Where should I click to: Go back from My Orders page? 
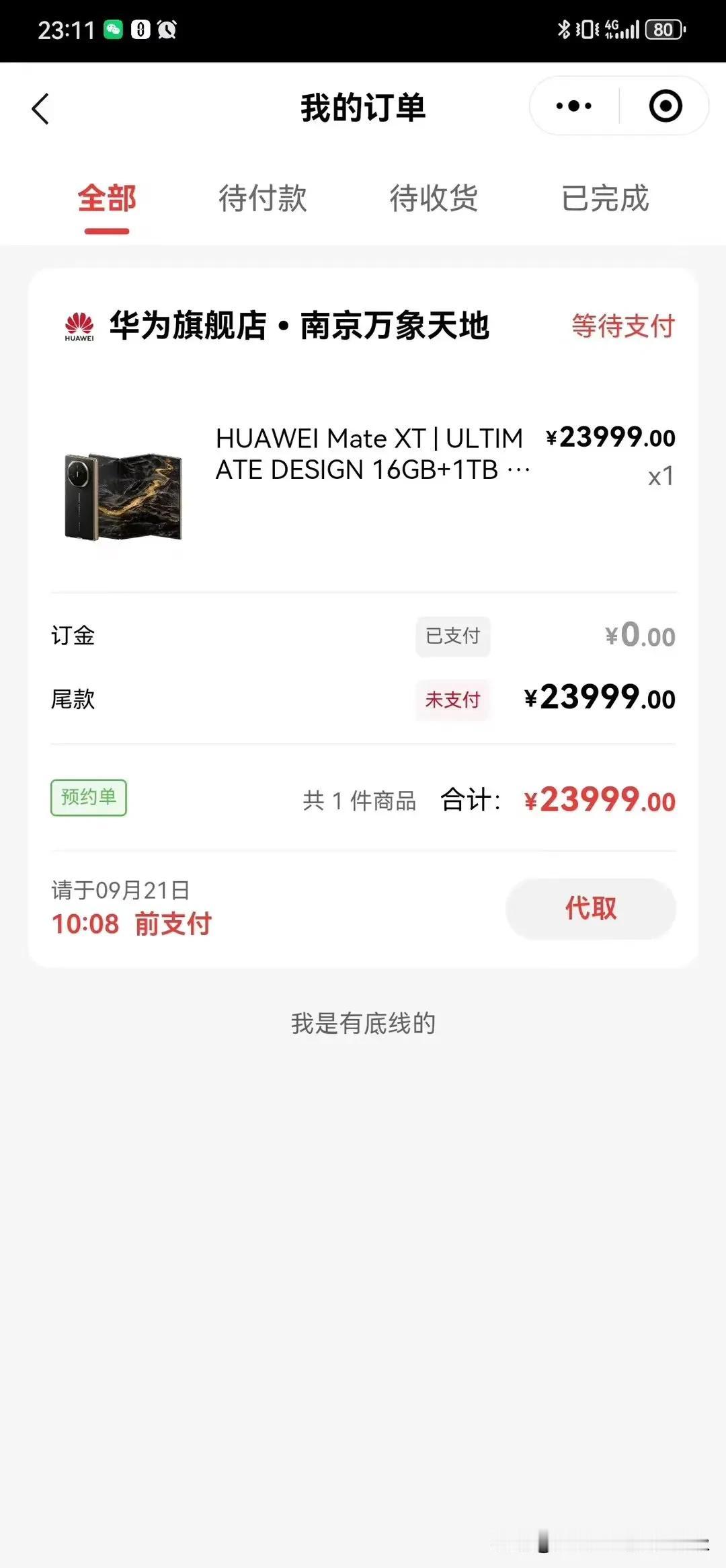click(x=40, y=108)
